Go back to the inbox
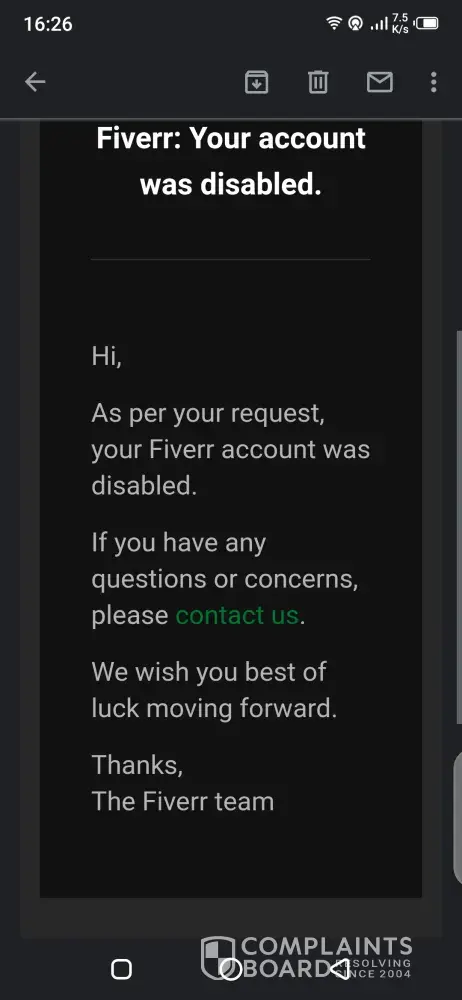Image resolution: width=462 pixels, height=1000 pixels. 35,82
